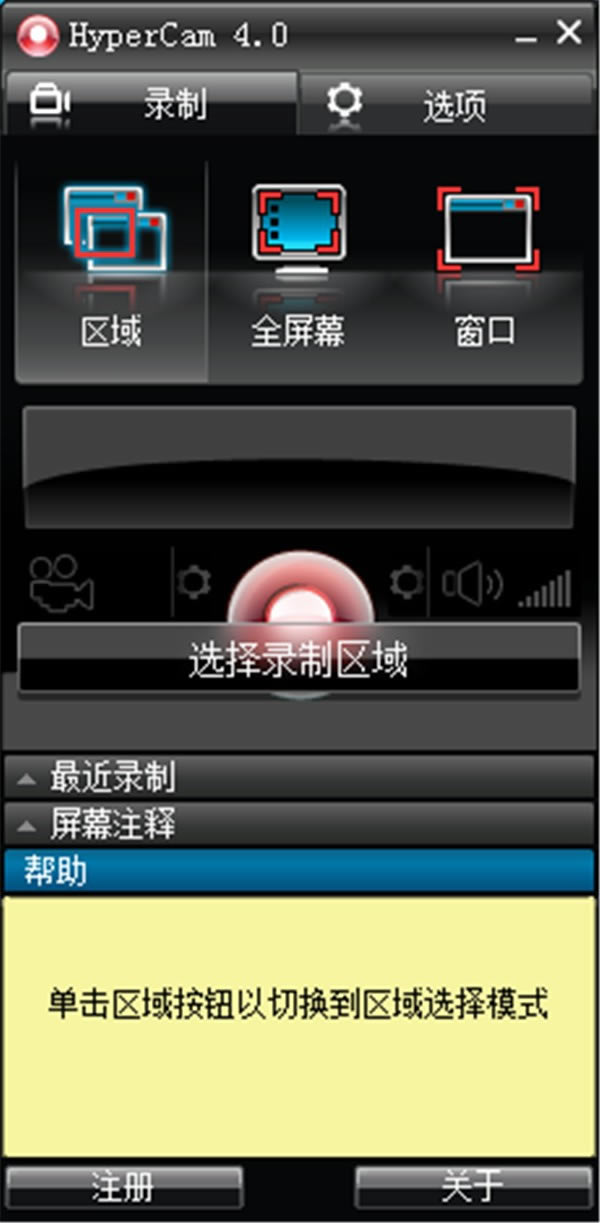Expand the 最近录制 section
Viewport: 600px width, 1223px height.
298,776
